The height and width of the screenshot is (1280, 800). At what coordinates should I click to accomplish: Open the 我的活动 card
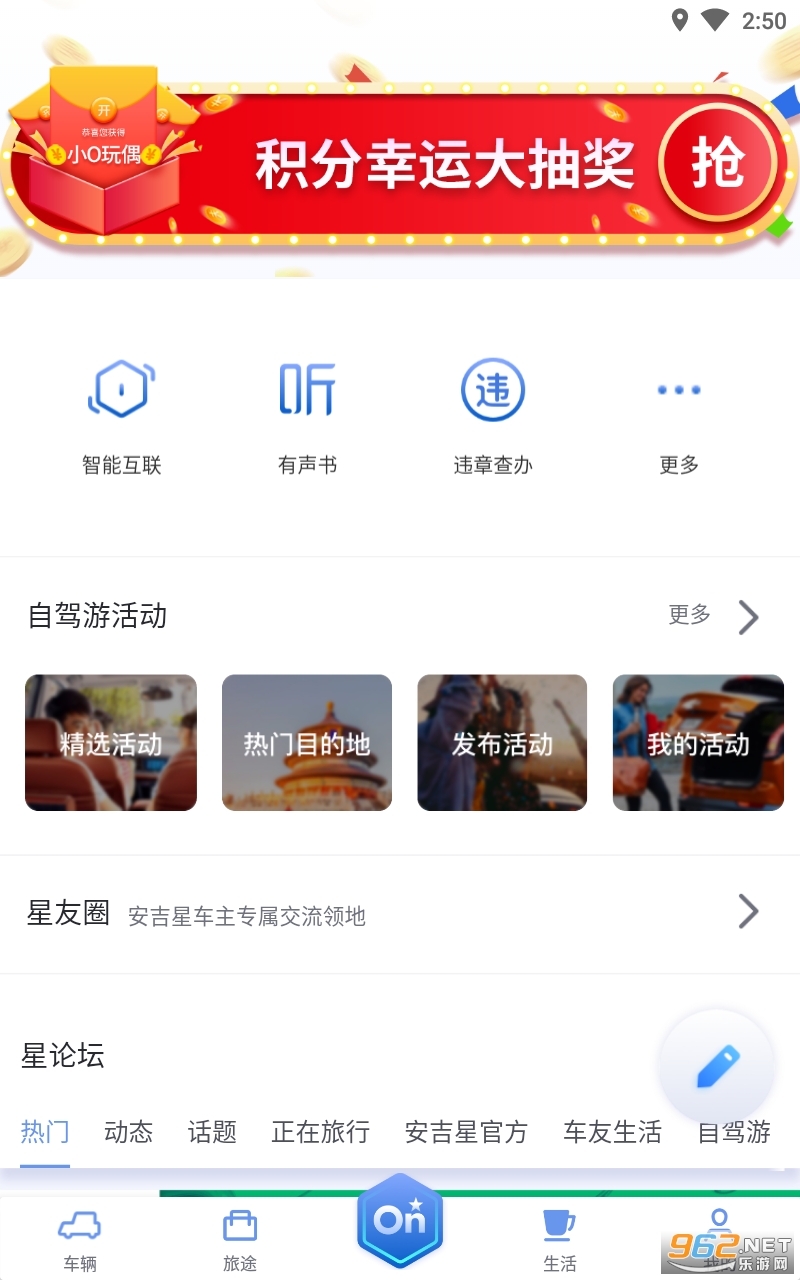[x=698, y=743]
